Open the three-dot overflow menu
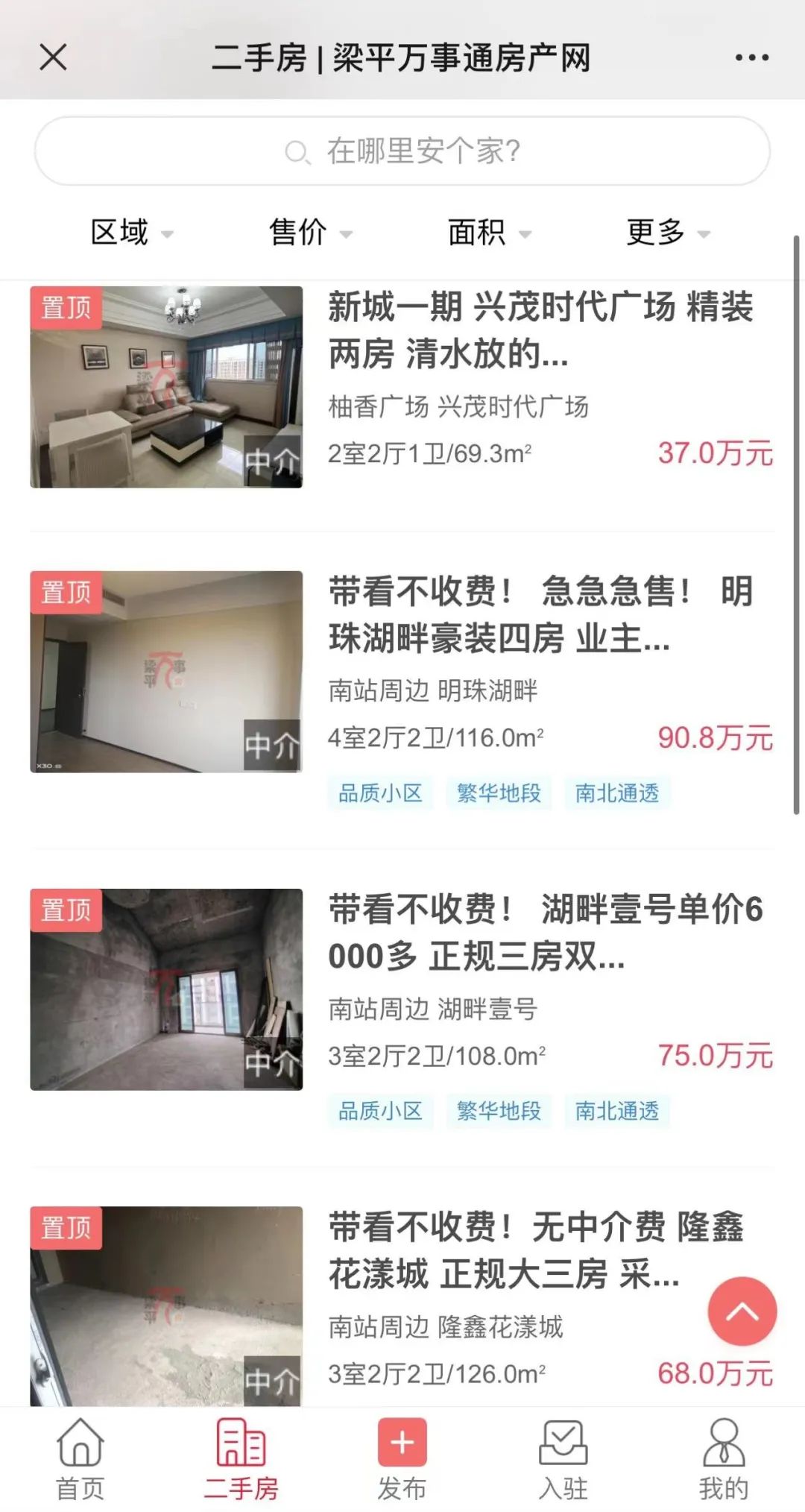 point(751,58)
